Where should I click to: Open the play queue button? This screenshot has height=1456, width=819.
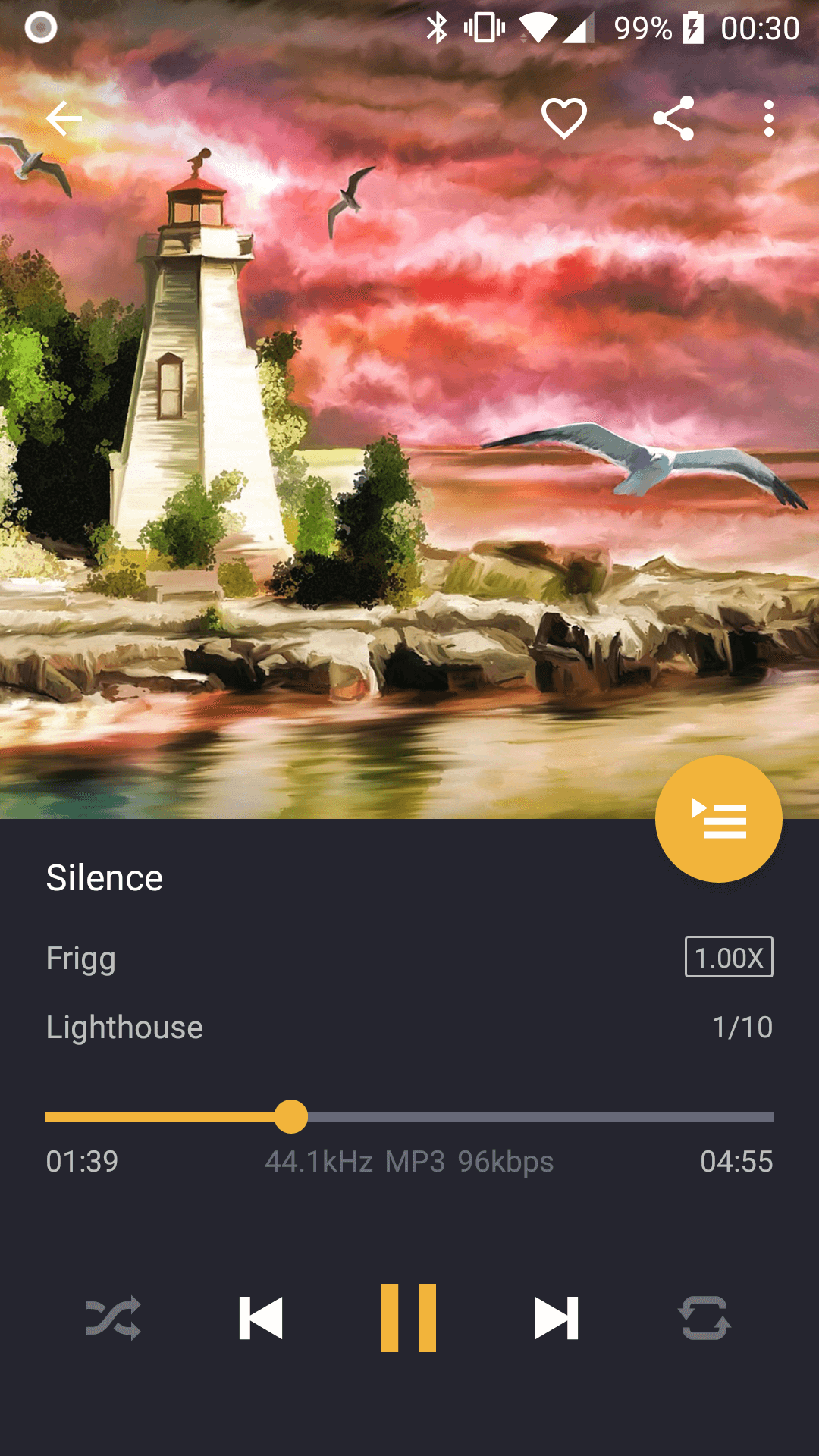718,819
